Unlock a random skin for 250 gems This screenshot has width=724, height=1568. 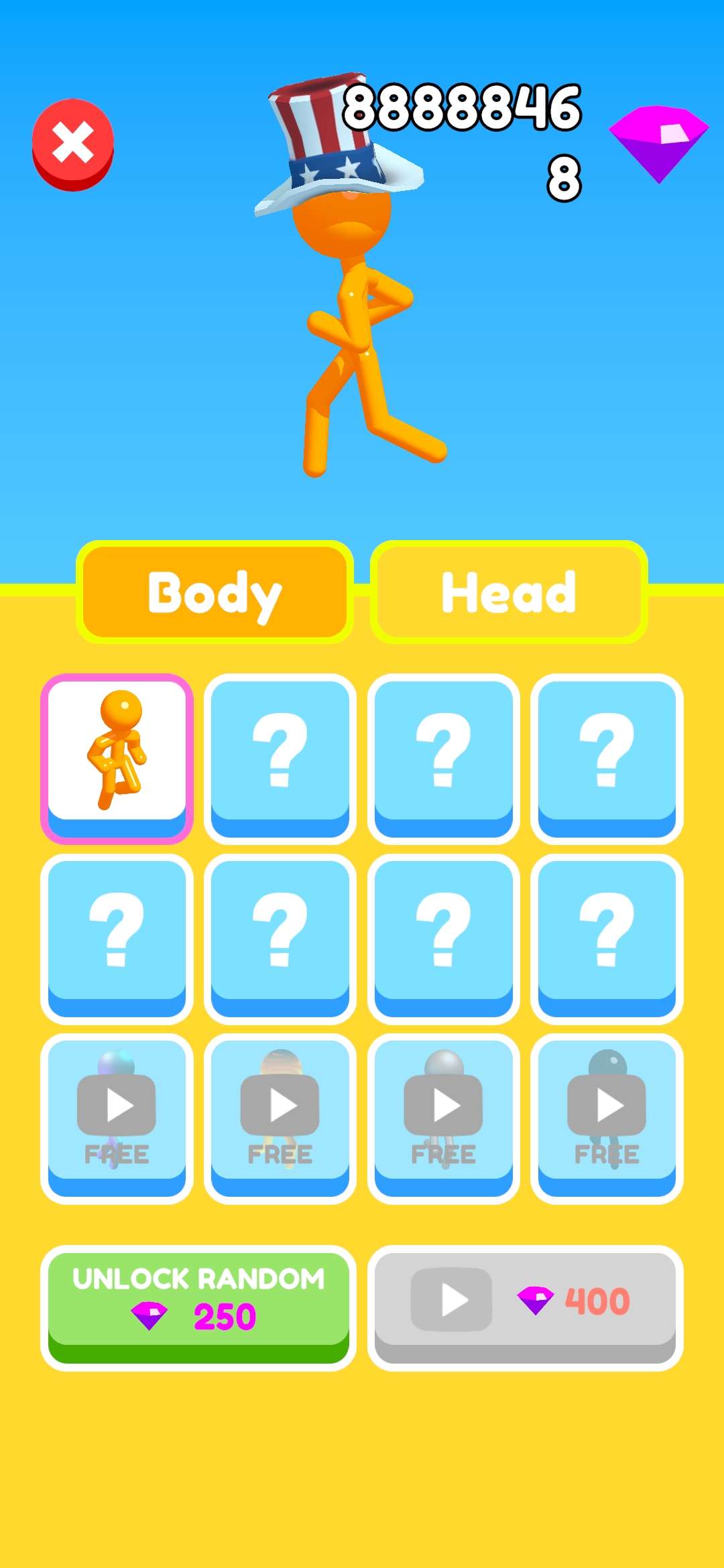(198, 1300)
